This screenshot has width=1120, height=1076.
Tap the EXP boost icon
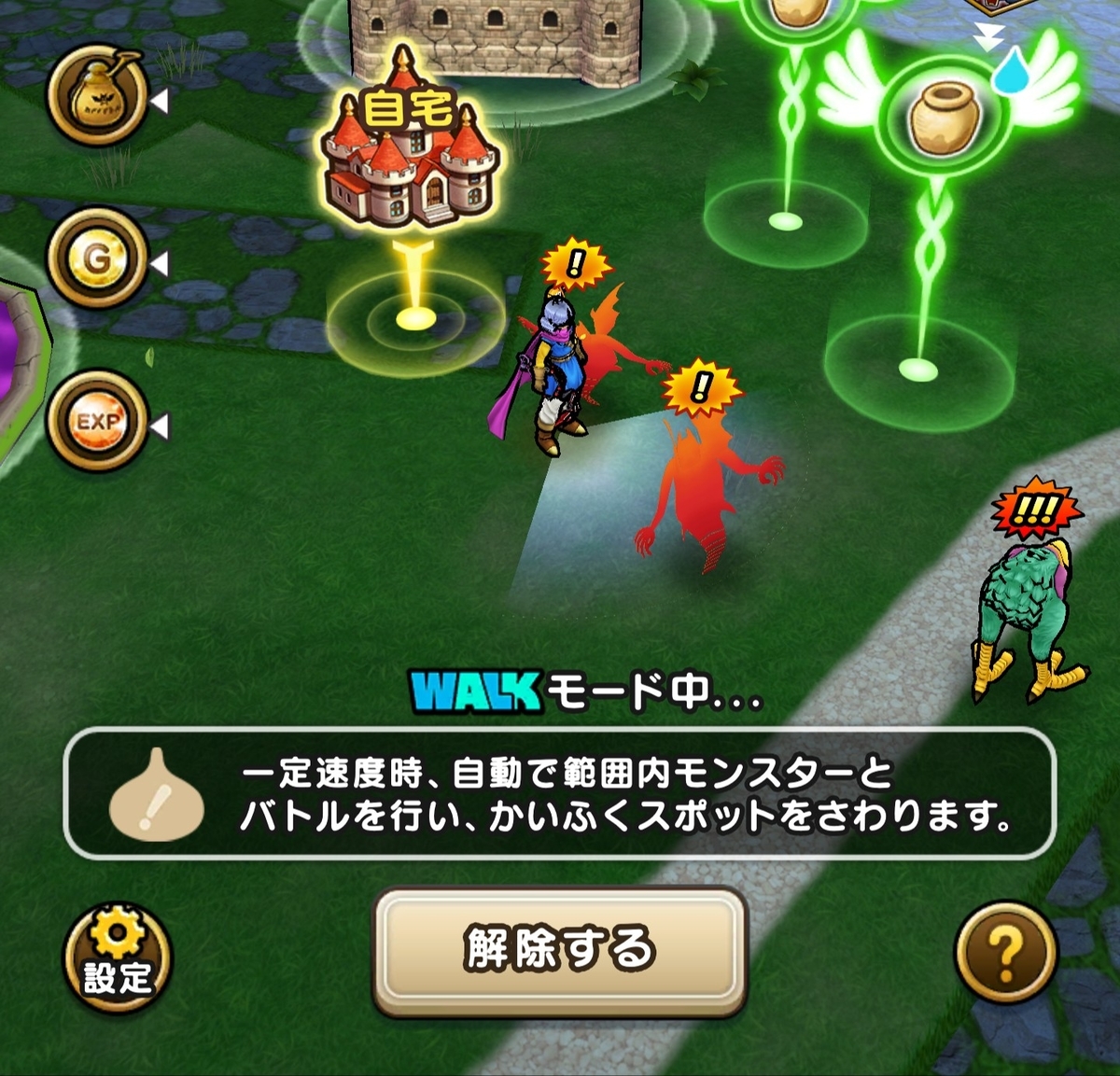point(98,422)
